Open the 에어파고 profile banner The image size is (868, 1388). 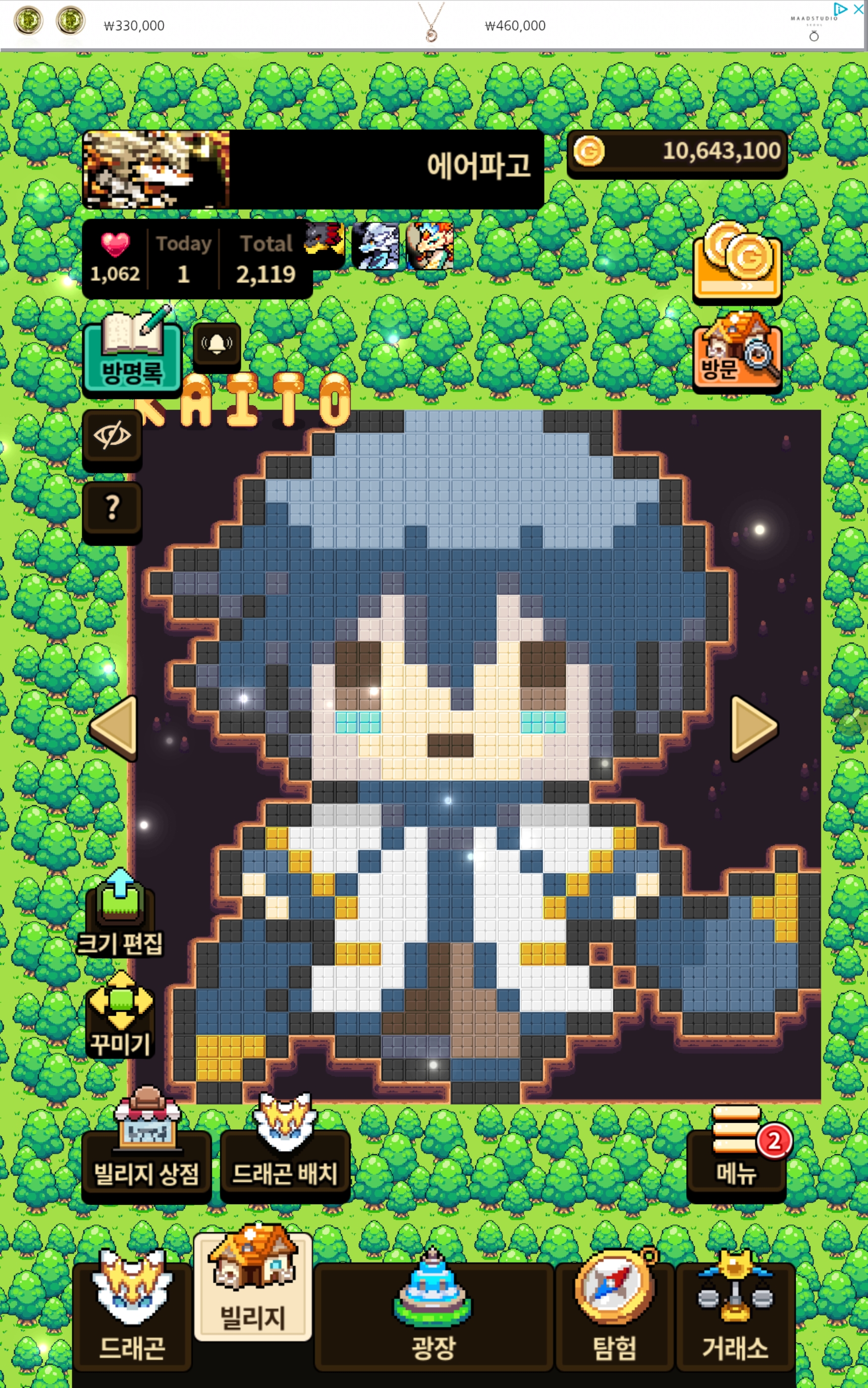313,169
